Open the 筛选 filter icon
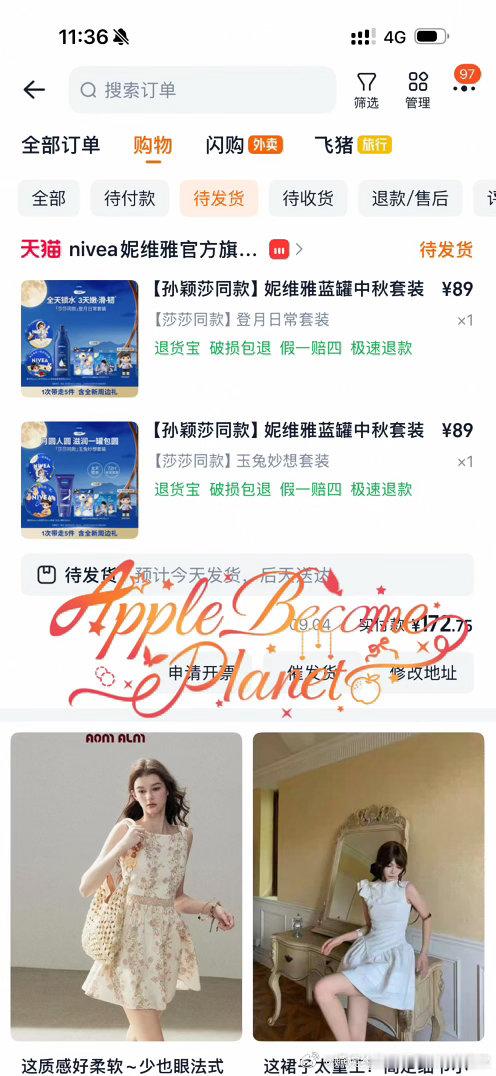The image size is (496, 1076). coord(366,91)
